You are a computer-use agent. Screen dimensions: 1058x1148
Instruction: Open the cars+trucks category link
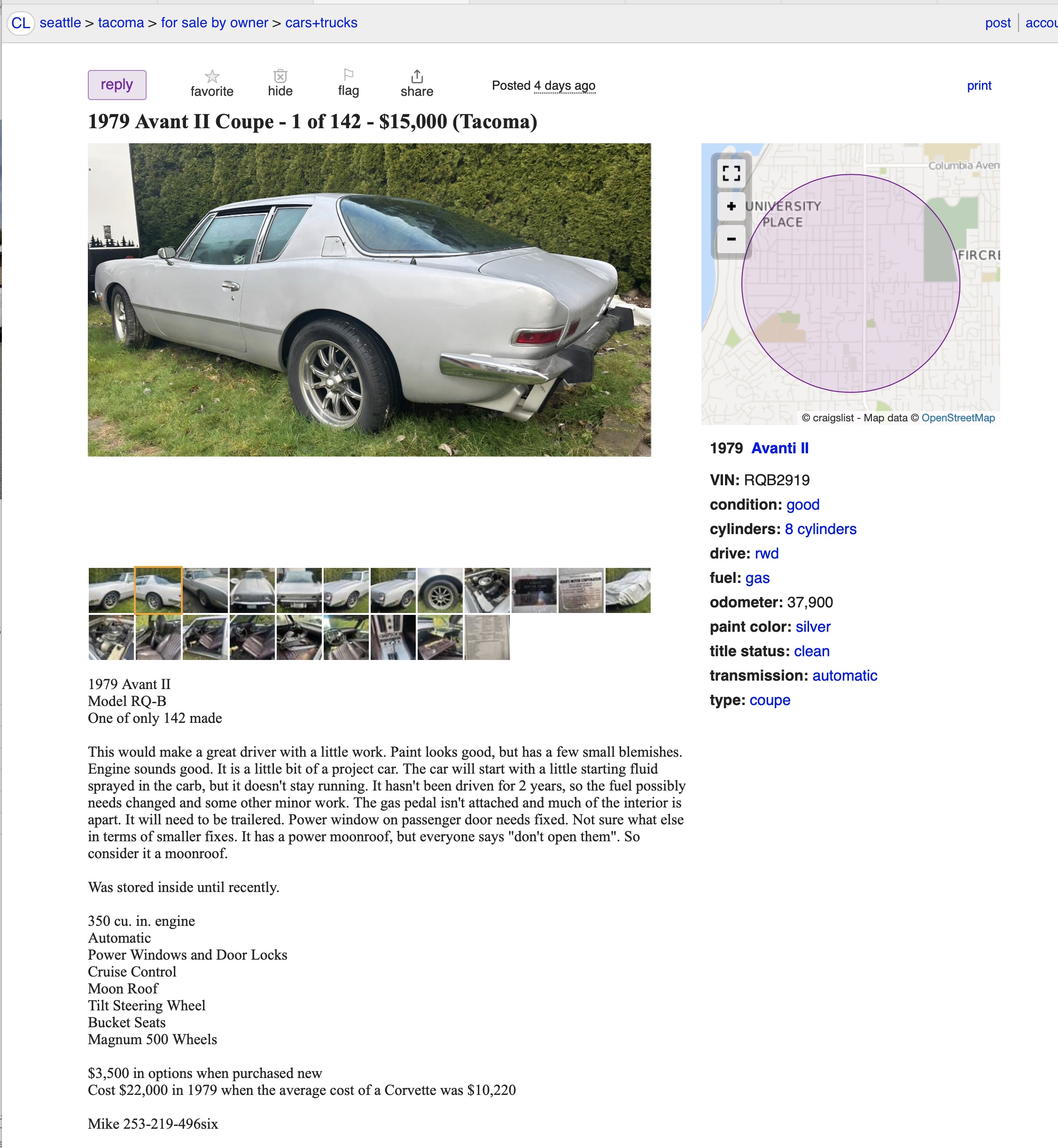point(321,23)
